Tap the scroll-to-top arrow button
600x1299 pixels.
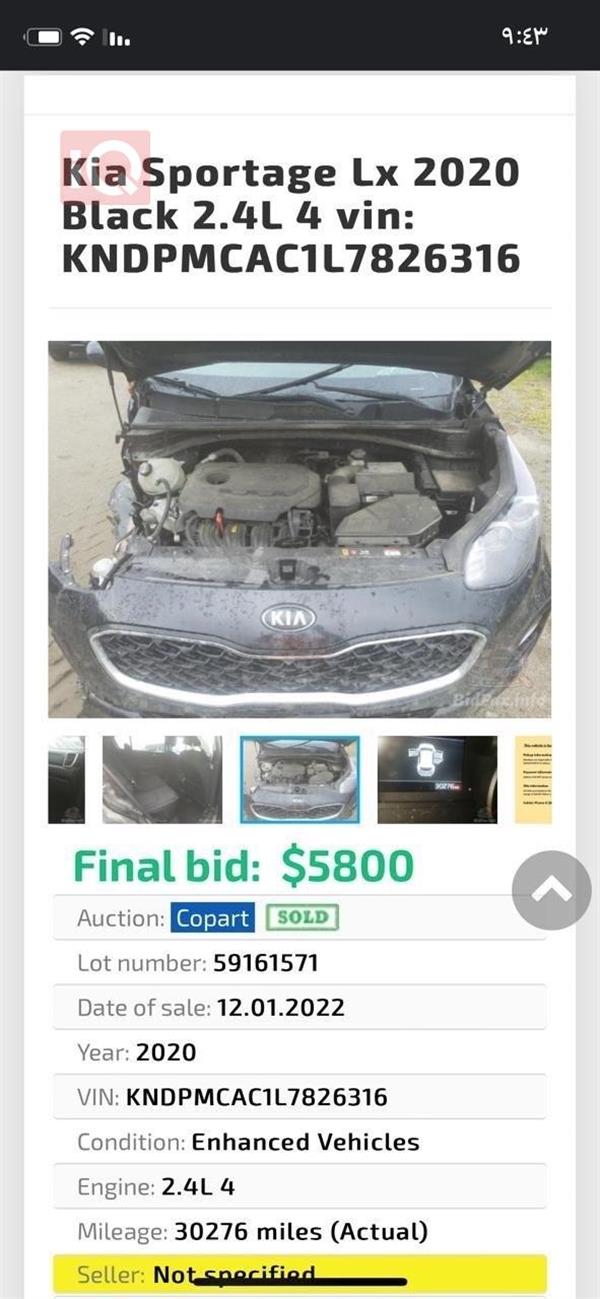pos(551,890)
